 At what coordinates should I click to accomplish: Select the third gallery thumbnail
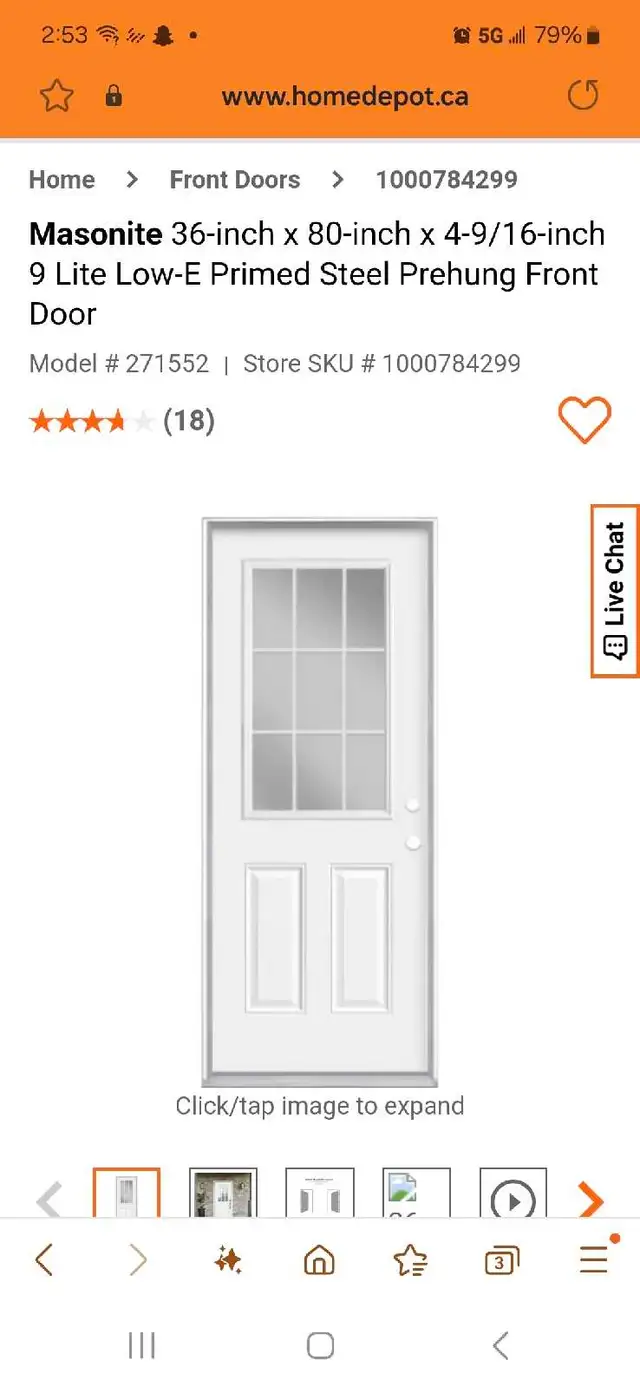tap(320, 1193)
